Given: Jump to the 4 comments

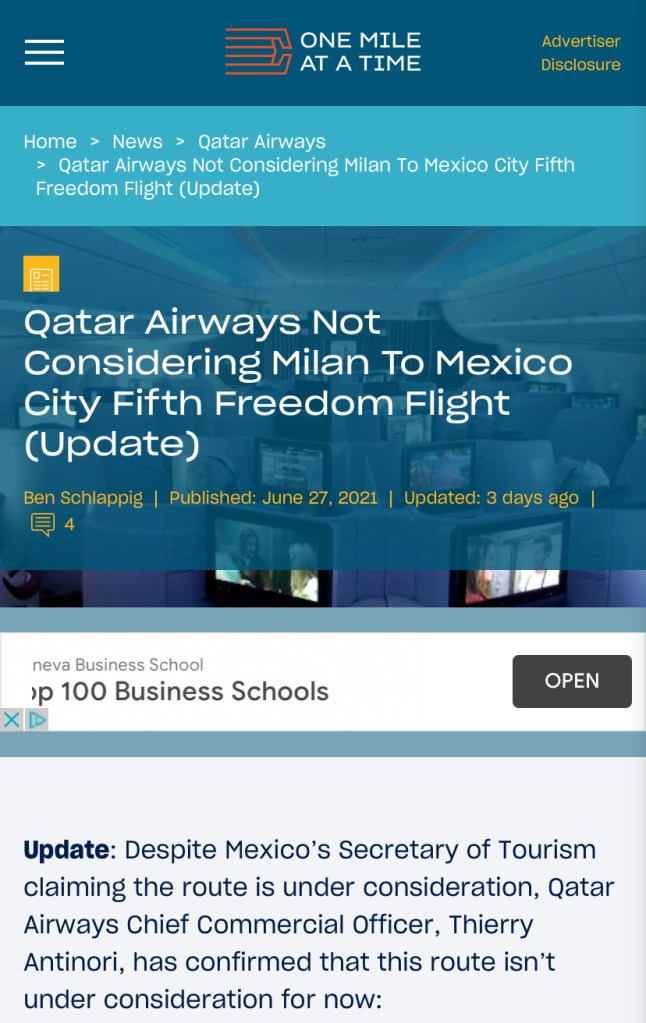Looking at the screenshot, I should point(52,524).
